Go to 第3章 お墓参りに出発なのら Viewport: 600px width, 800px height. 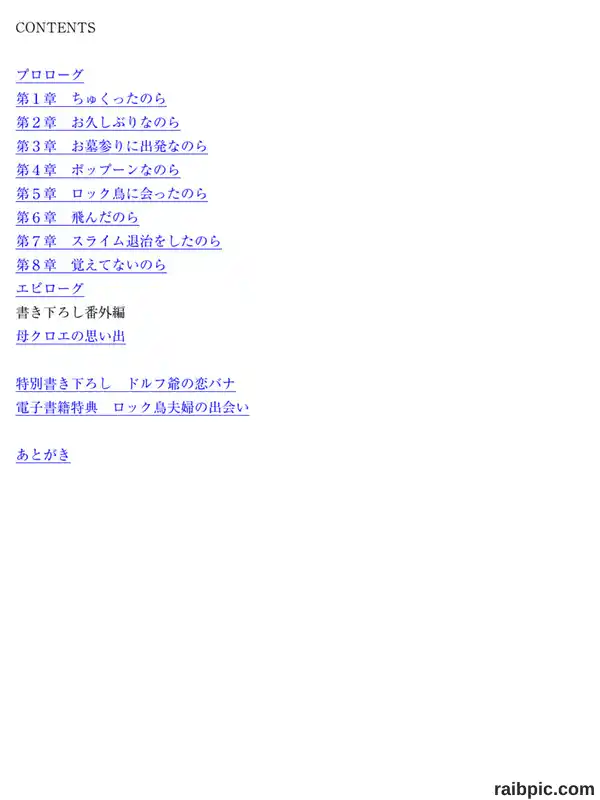click(x=112, y=146)
